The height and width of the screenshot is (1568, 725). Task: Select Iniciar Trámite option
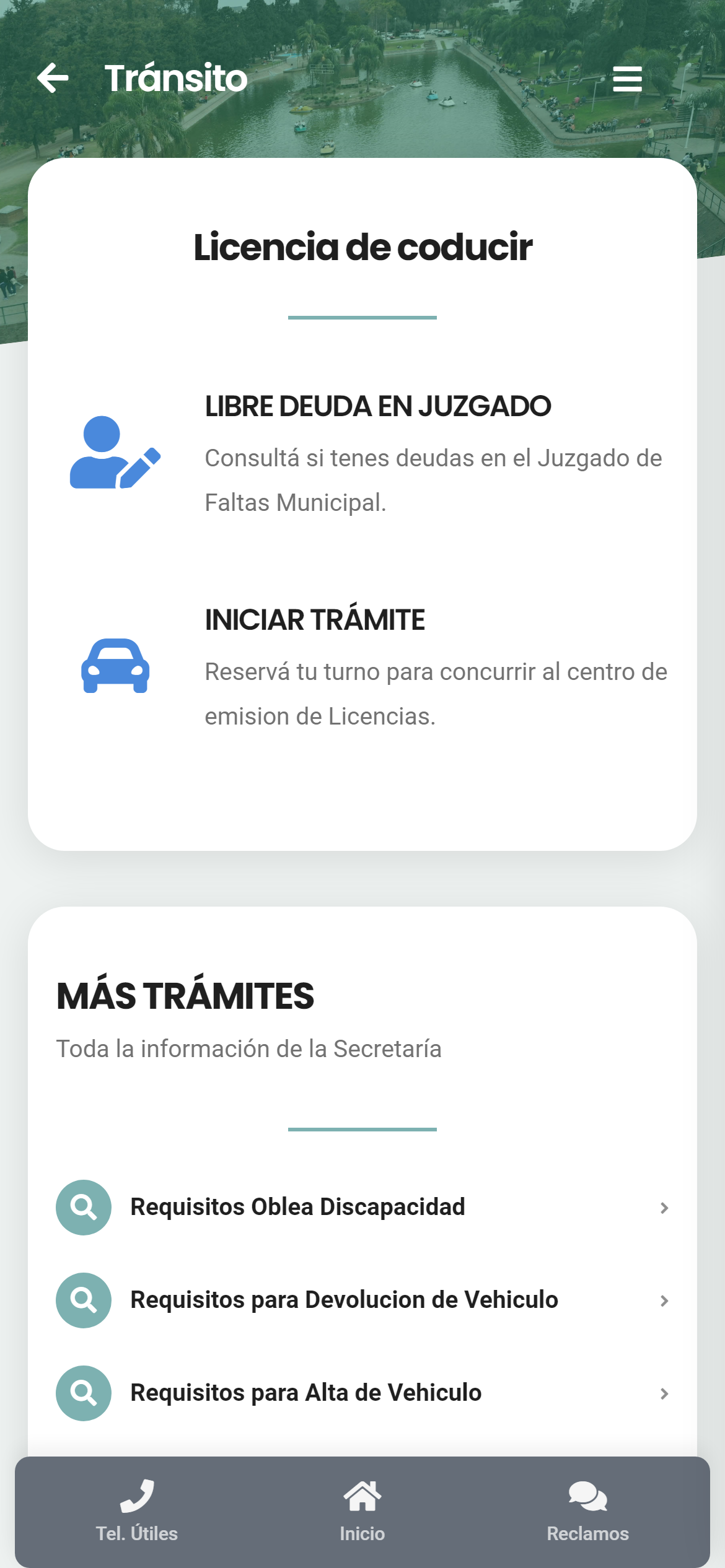pyautogui.click(x=315, y=621)
